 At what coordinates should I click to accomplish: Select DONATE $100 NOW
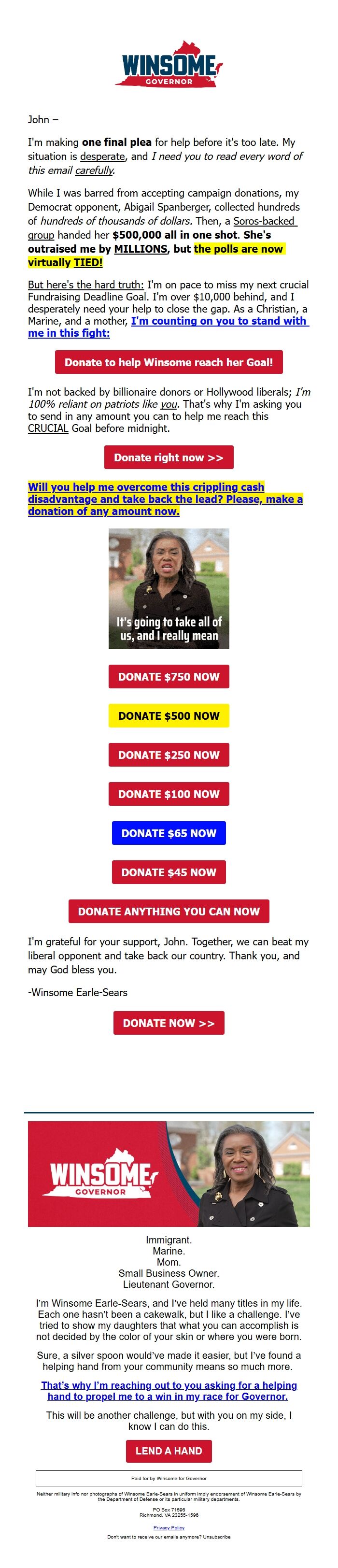pyautogui.click(x=169, y=794)
